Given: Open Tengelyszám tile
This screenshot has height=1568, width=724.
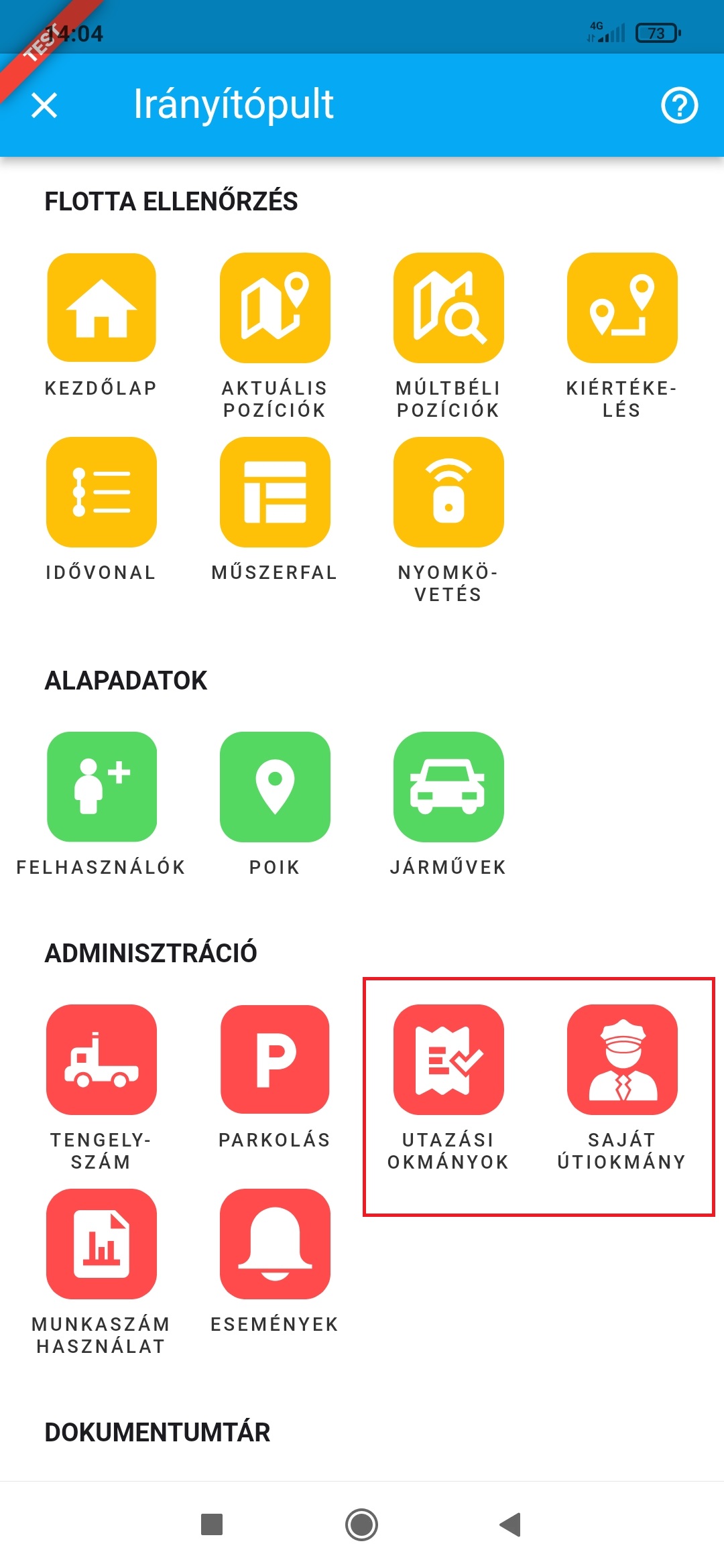Looking at the screenshot, I should [101, 1059].
